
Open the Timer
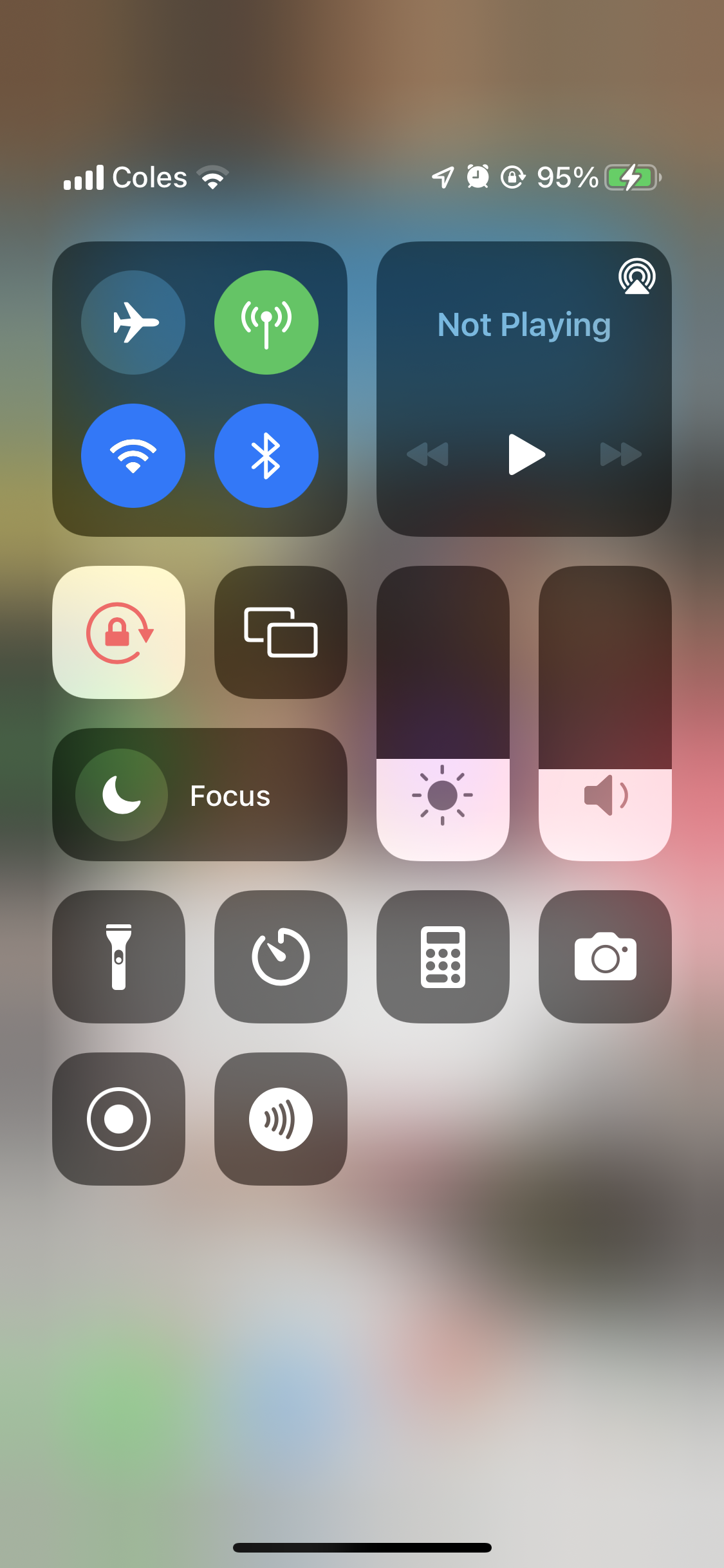pyautogui.click(x=281, y=957)
